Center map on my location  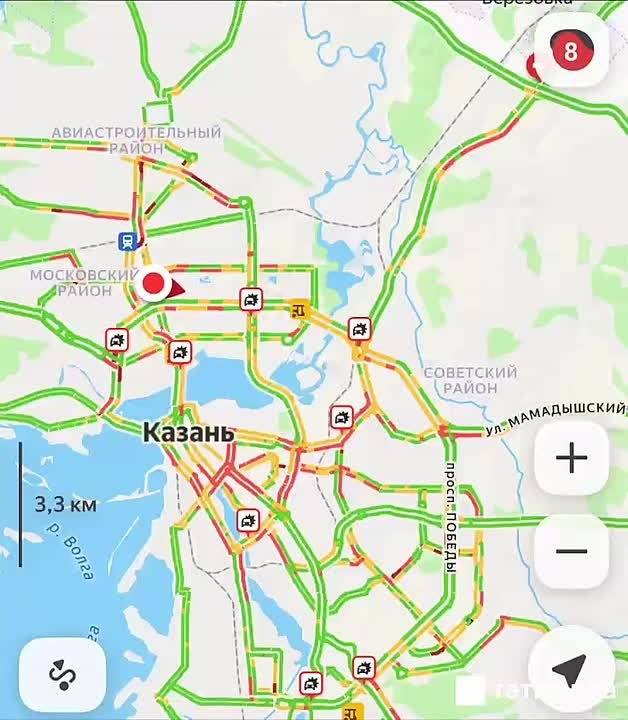point(568,672)
